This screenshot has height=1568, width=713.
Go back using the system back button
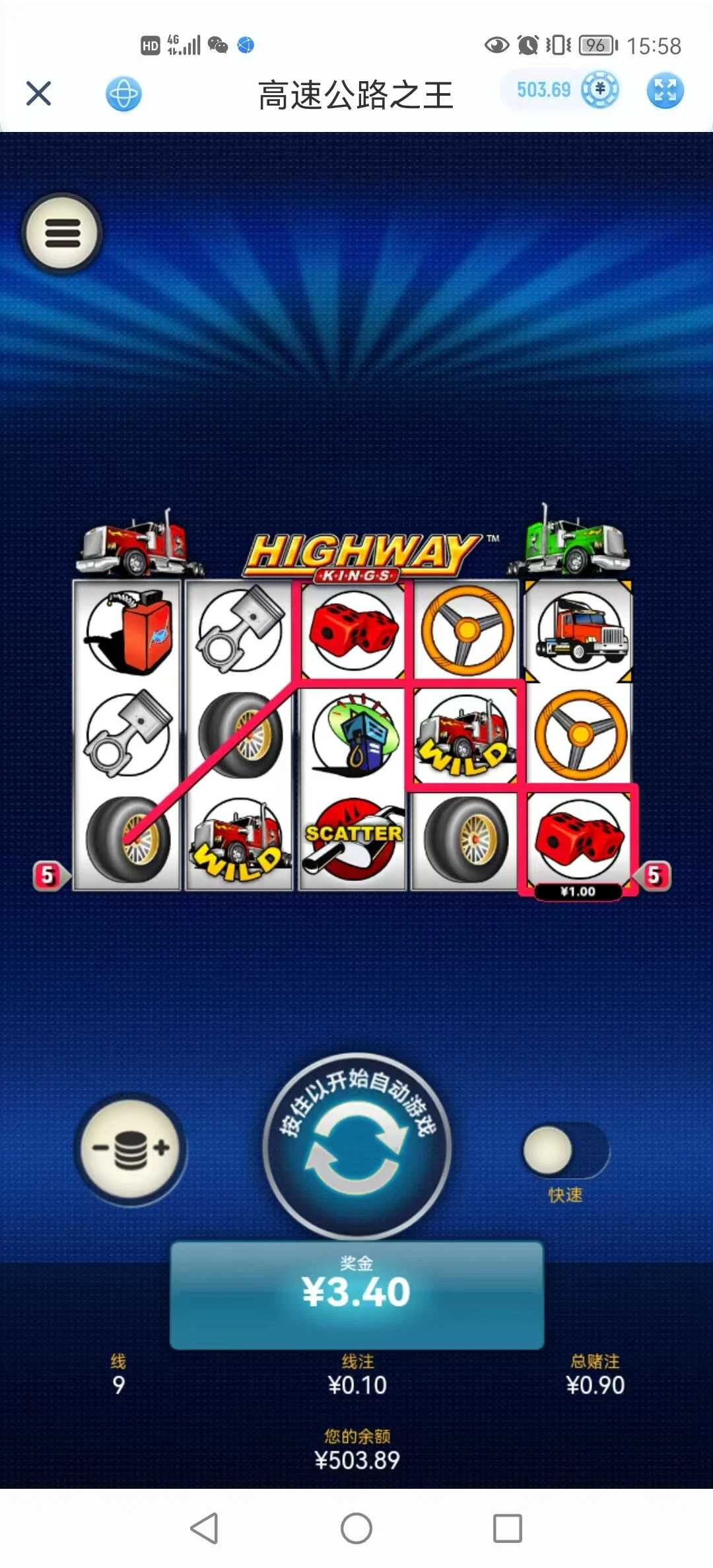point(204,1528)
